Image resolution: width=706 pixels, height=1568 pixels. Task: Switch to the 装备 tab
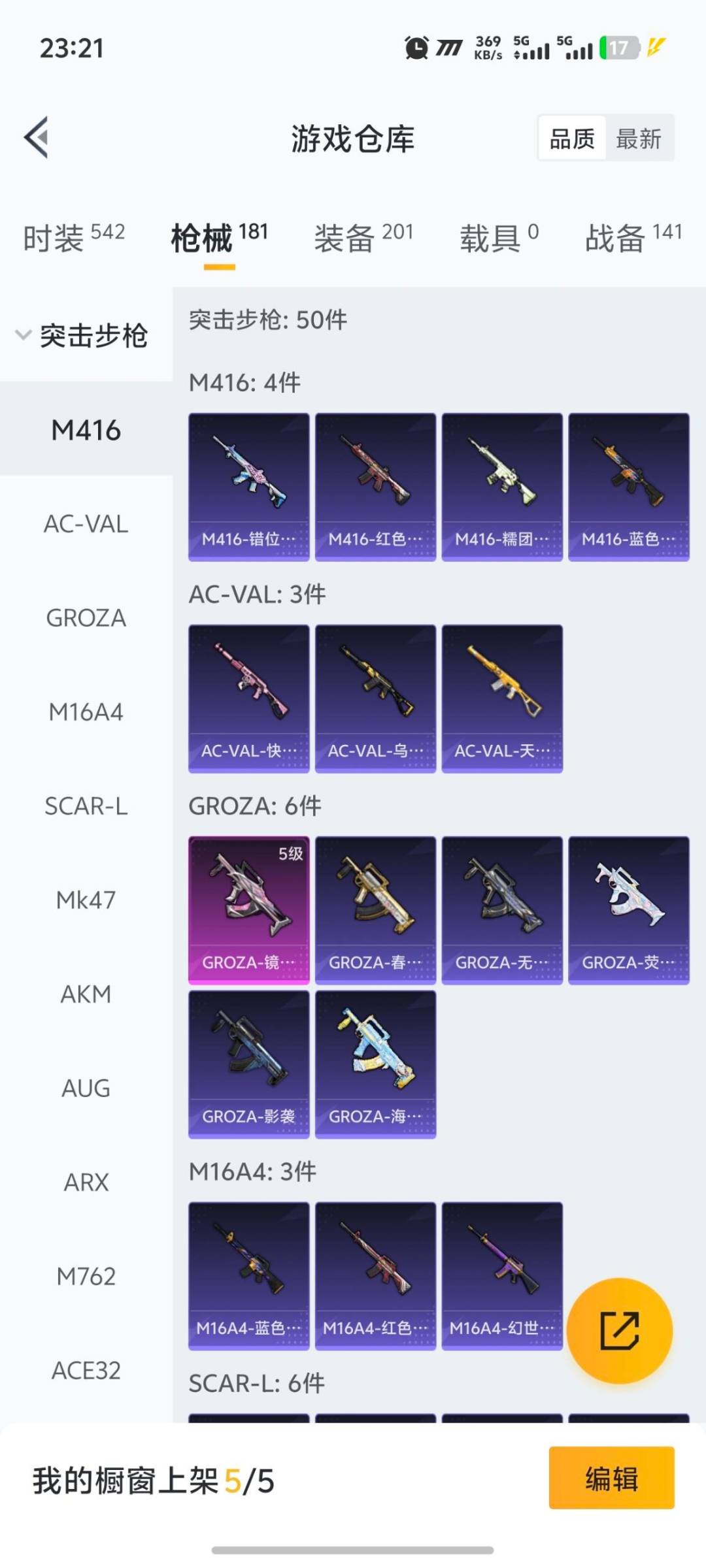(363, 237)
